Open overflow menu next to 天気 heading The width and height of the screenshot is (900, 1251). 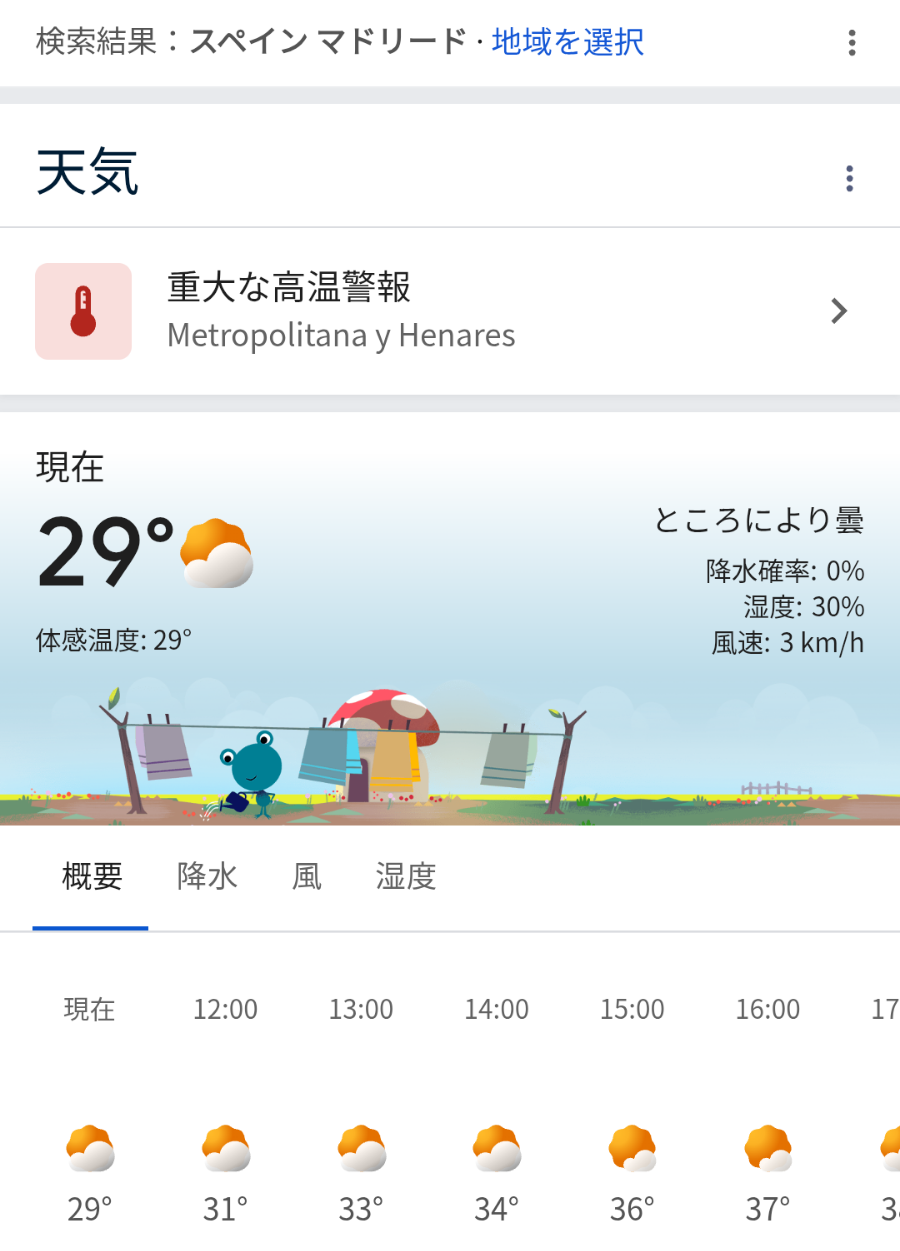849,179
